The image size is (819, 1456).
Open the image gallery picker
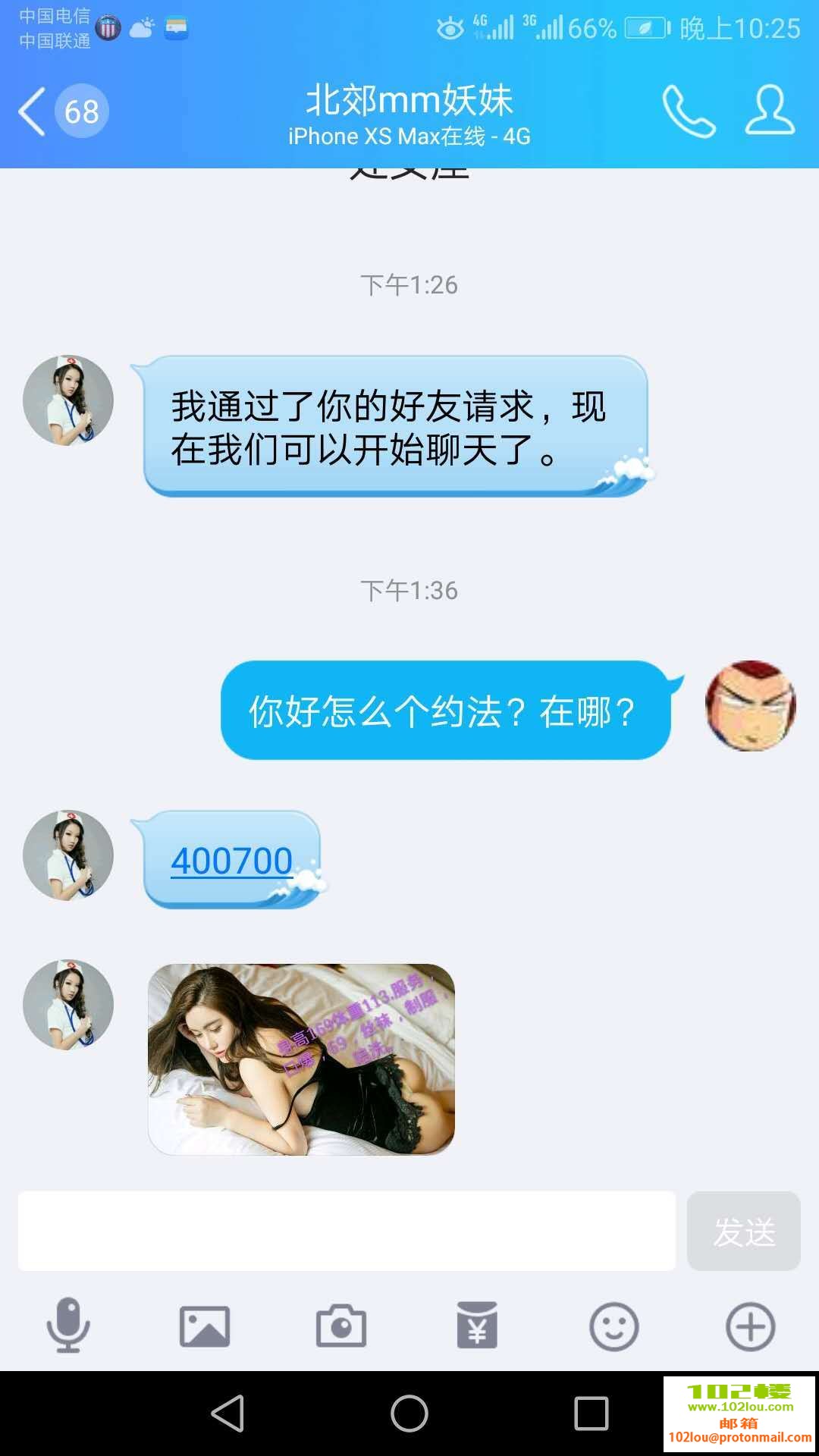click(205, 1326)
